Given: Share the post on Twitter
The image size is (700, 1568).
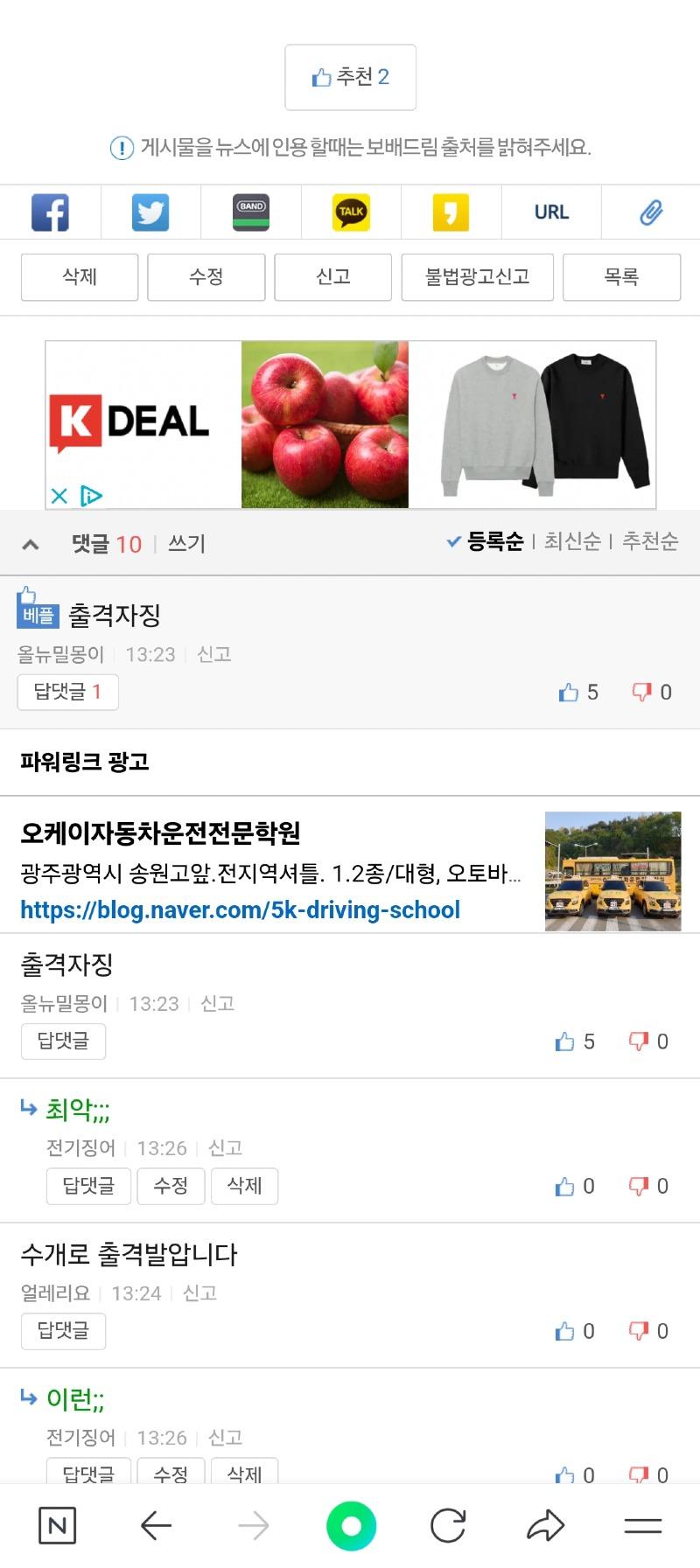Looking at the screenshot, I should click(x=150, y=213).
